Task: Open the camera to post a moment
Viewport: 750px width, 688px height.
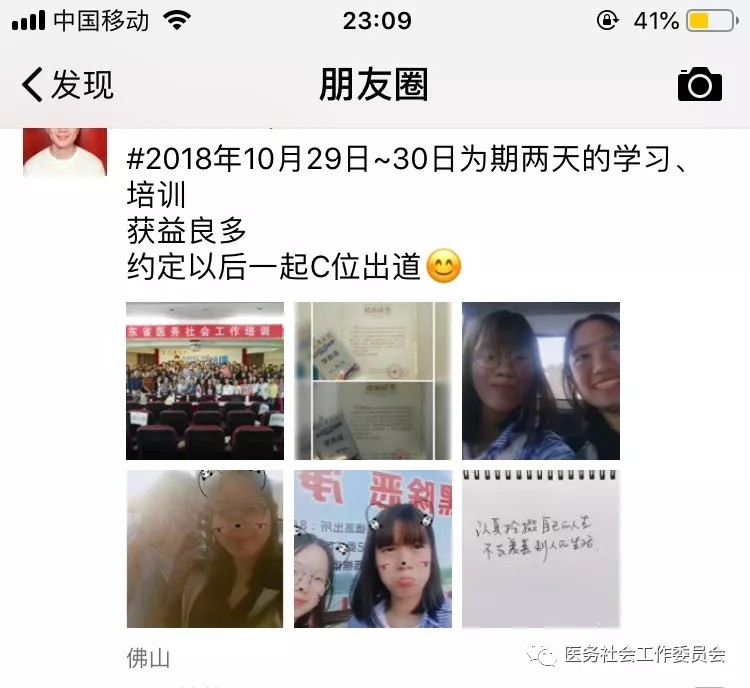Action: pyautogui.click(x=699, y=86)
